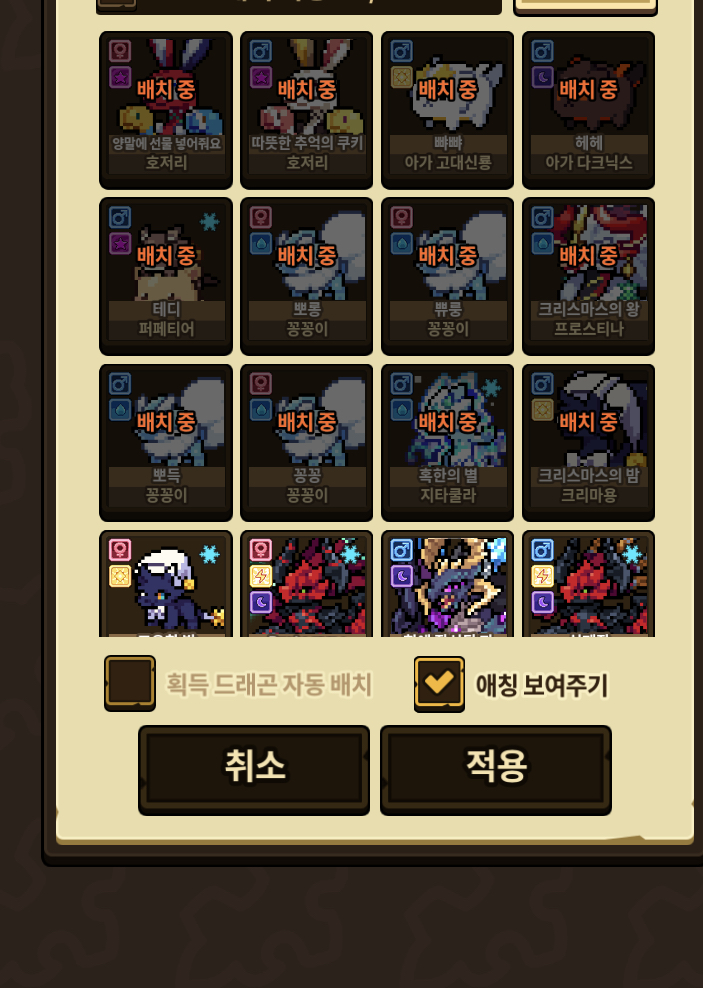Pick the 테디 퍼페티어 dragon card
This screenshot has width=703, height=988.
166,276
